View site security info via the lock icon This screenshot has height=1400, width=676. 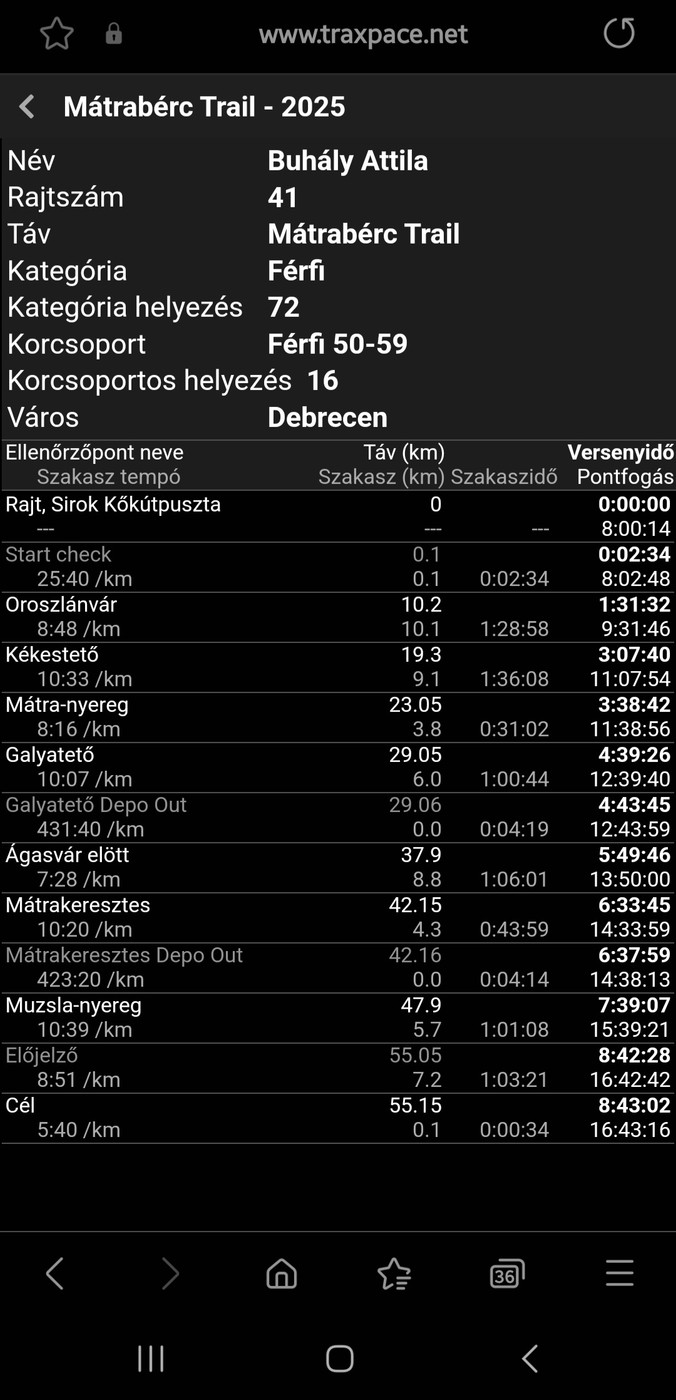[114, 35]
